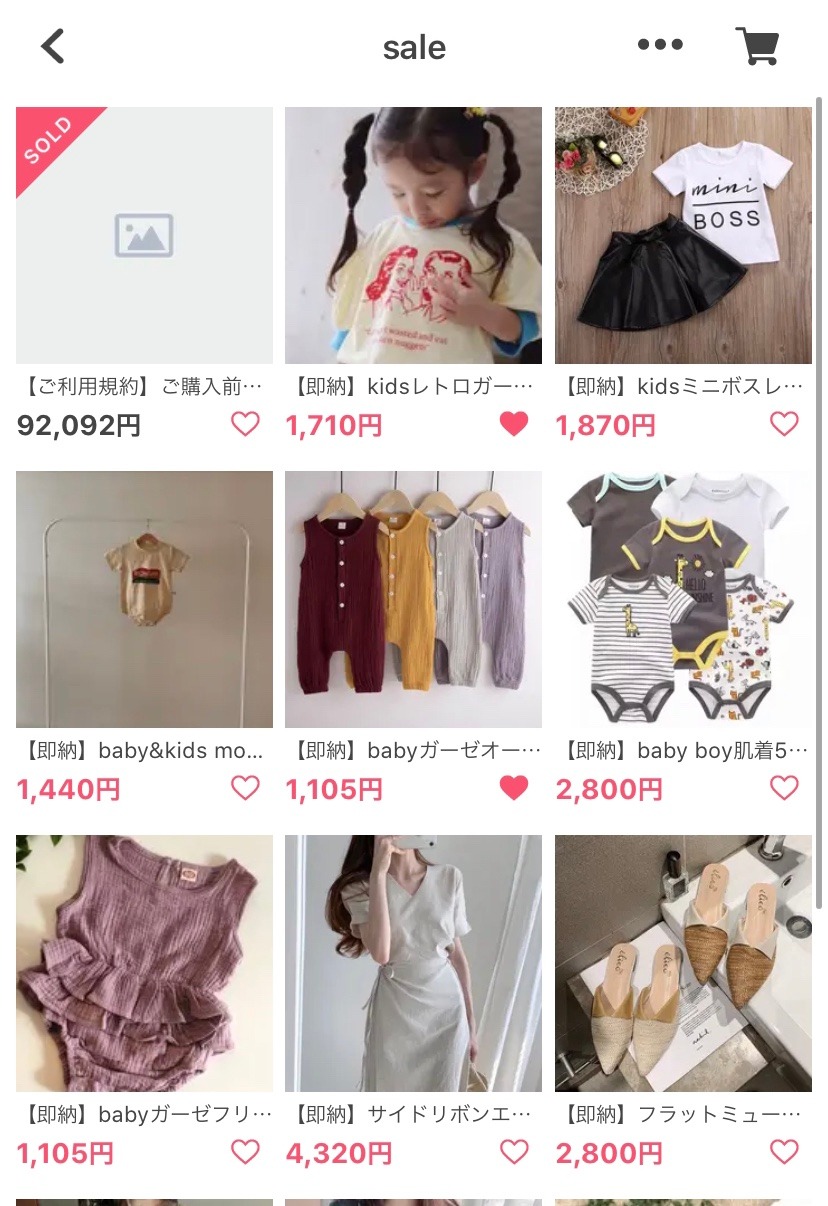The width and height of the screenshot is (828, 1206).
Task: Go back using the back arrow
Action: 53,47
